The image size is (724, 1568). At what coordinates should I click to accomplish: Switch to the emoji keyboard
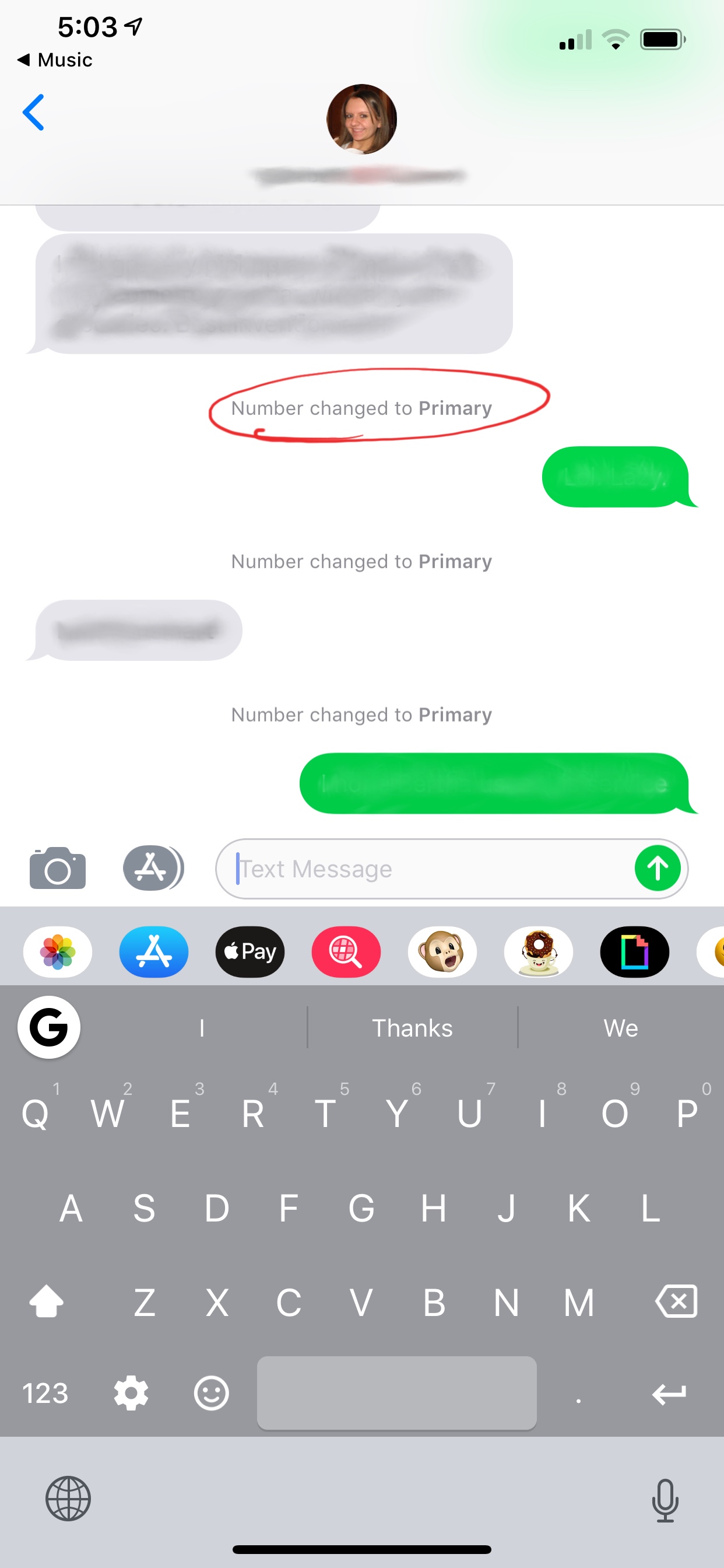coord(211,1392)
